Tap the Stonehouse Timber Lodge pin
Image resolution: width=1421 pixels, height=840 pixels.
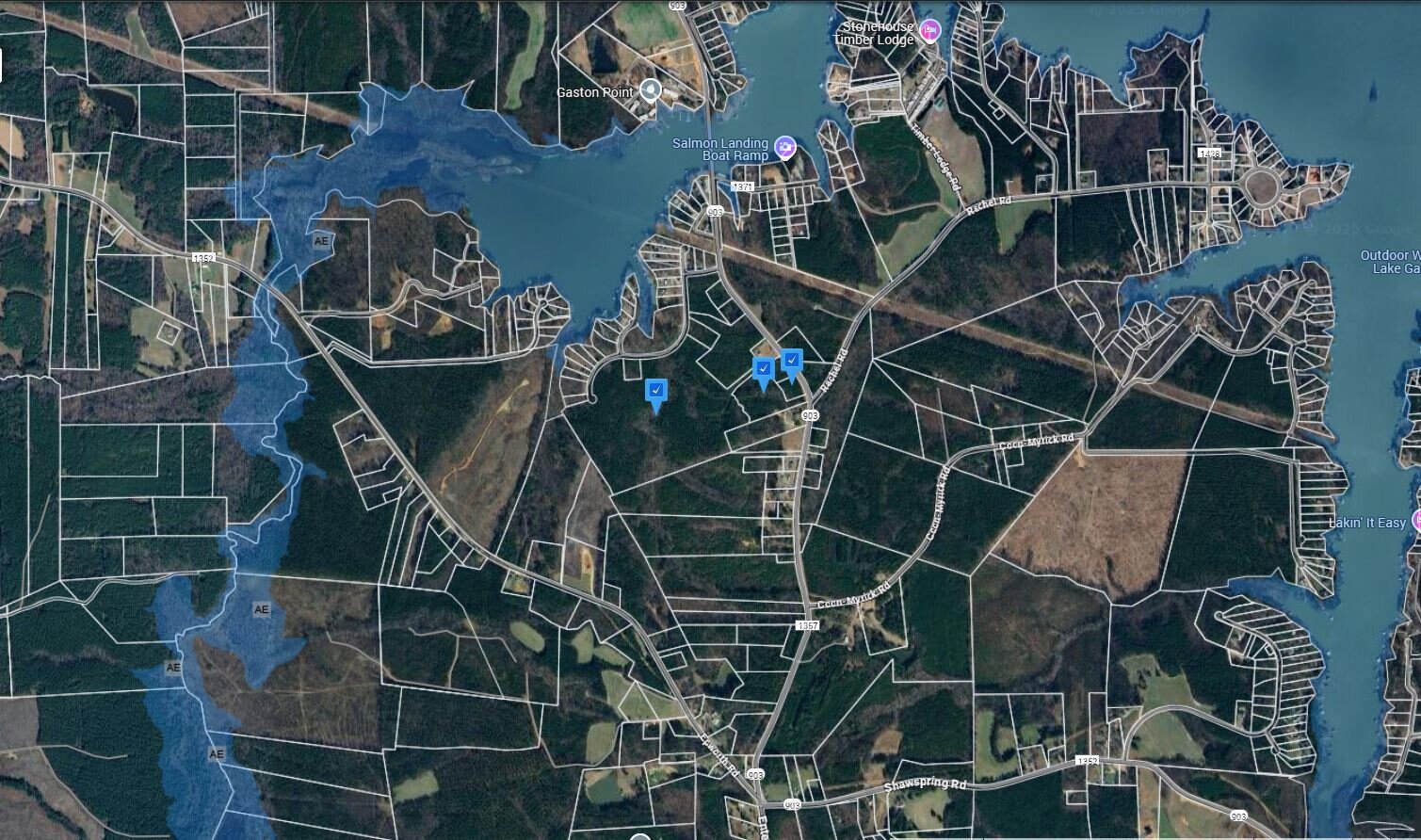pos(930,32)
